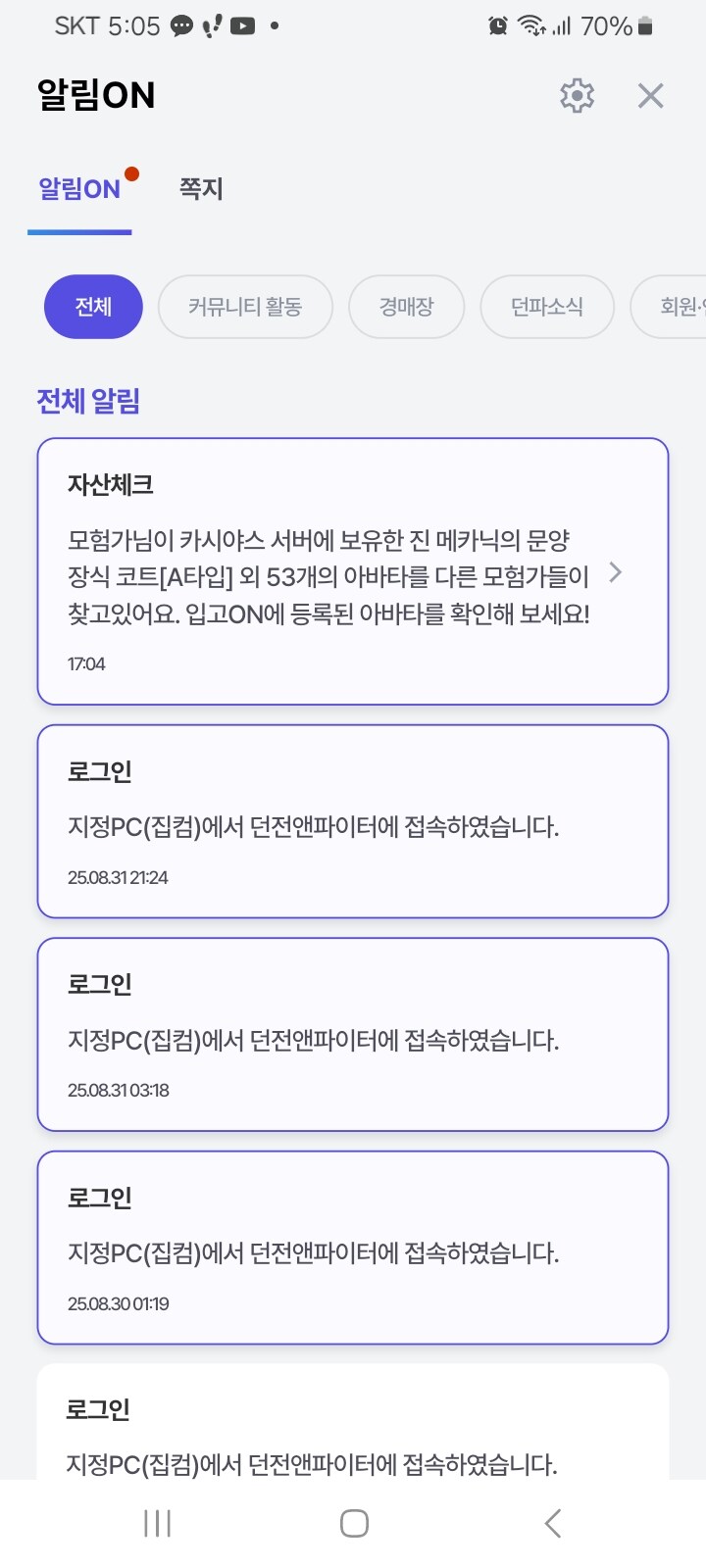This screenshot has width=706, height=1568.
Task: Open notification settings gear icon
Action: tap(577, 96)
